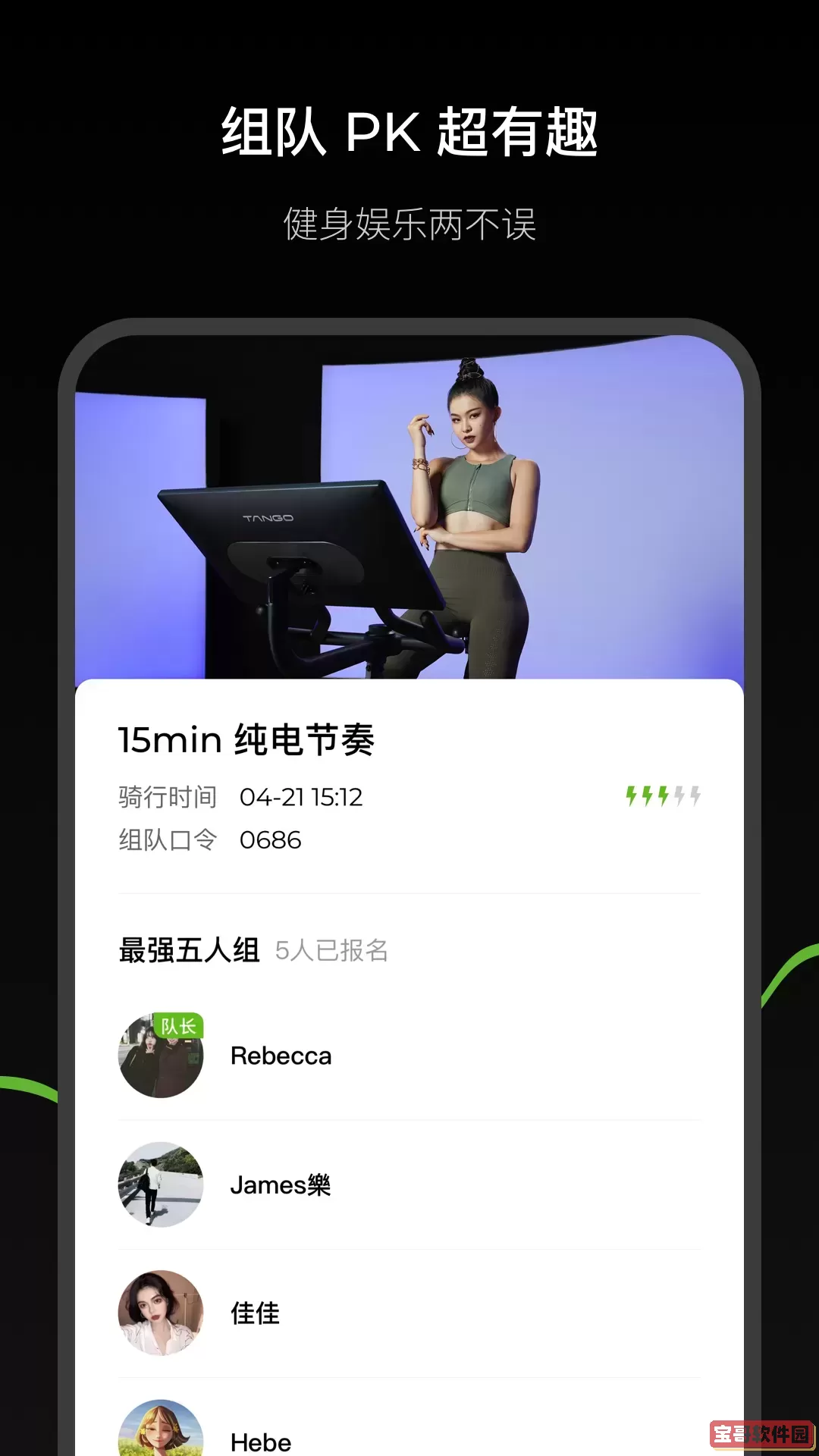Select the 骑行时间 ride time row
This screenshot has height=1456, width=819.
168,796
